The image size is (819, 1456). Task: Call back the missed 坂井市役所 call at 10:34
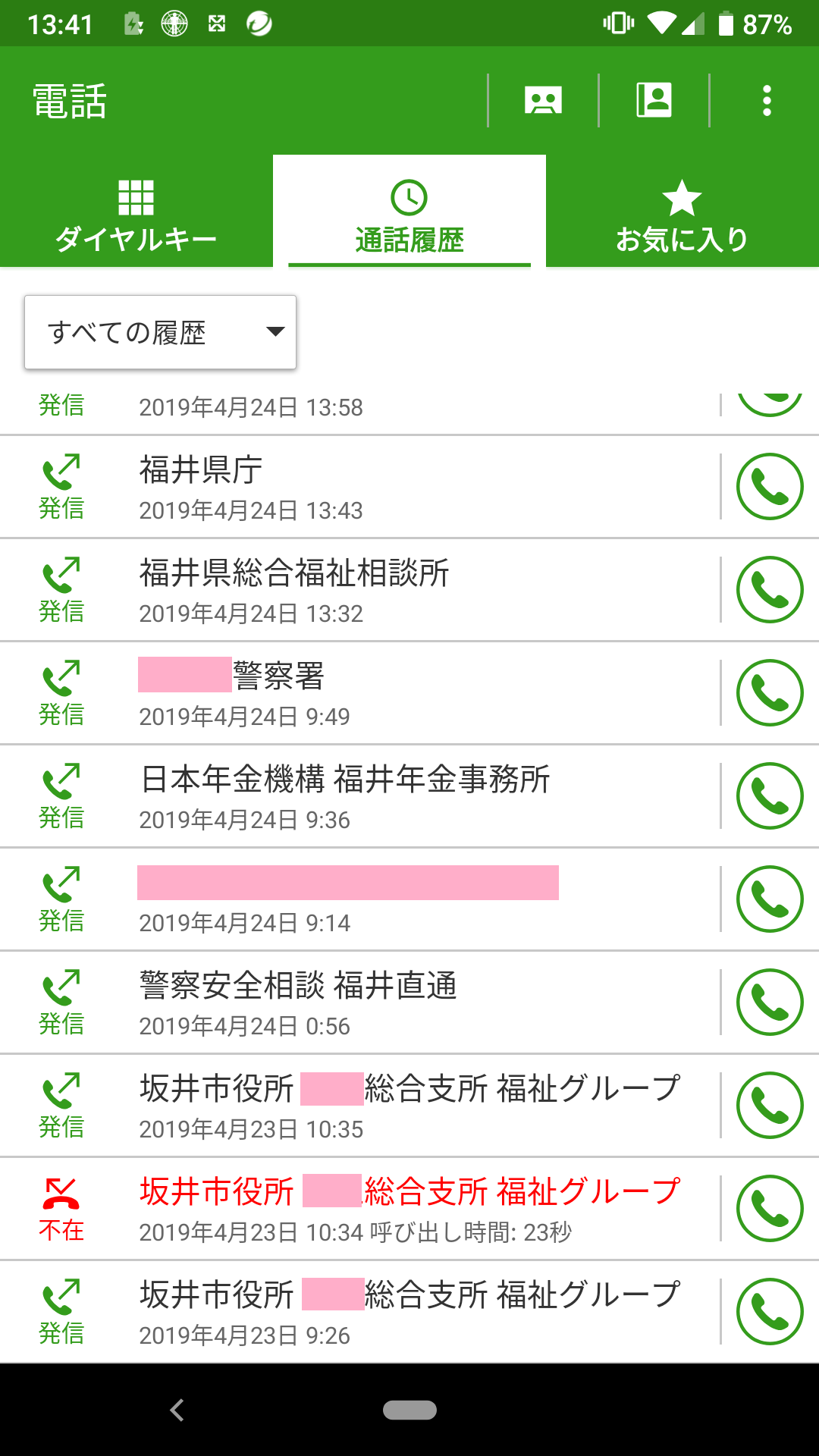[x=769, y=1209]
